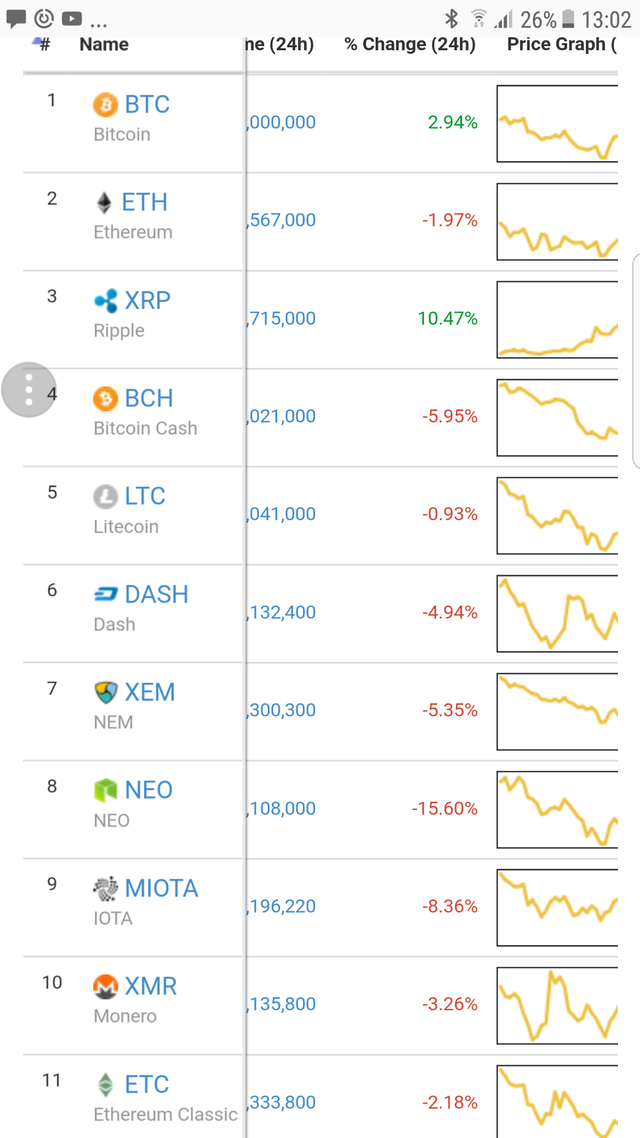640x1138 pixels.
Task: Tap the NEO coin link
Action: (x=148, y=791)
